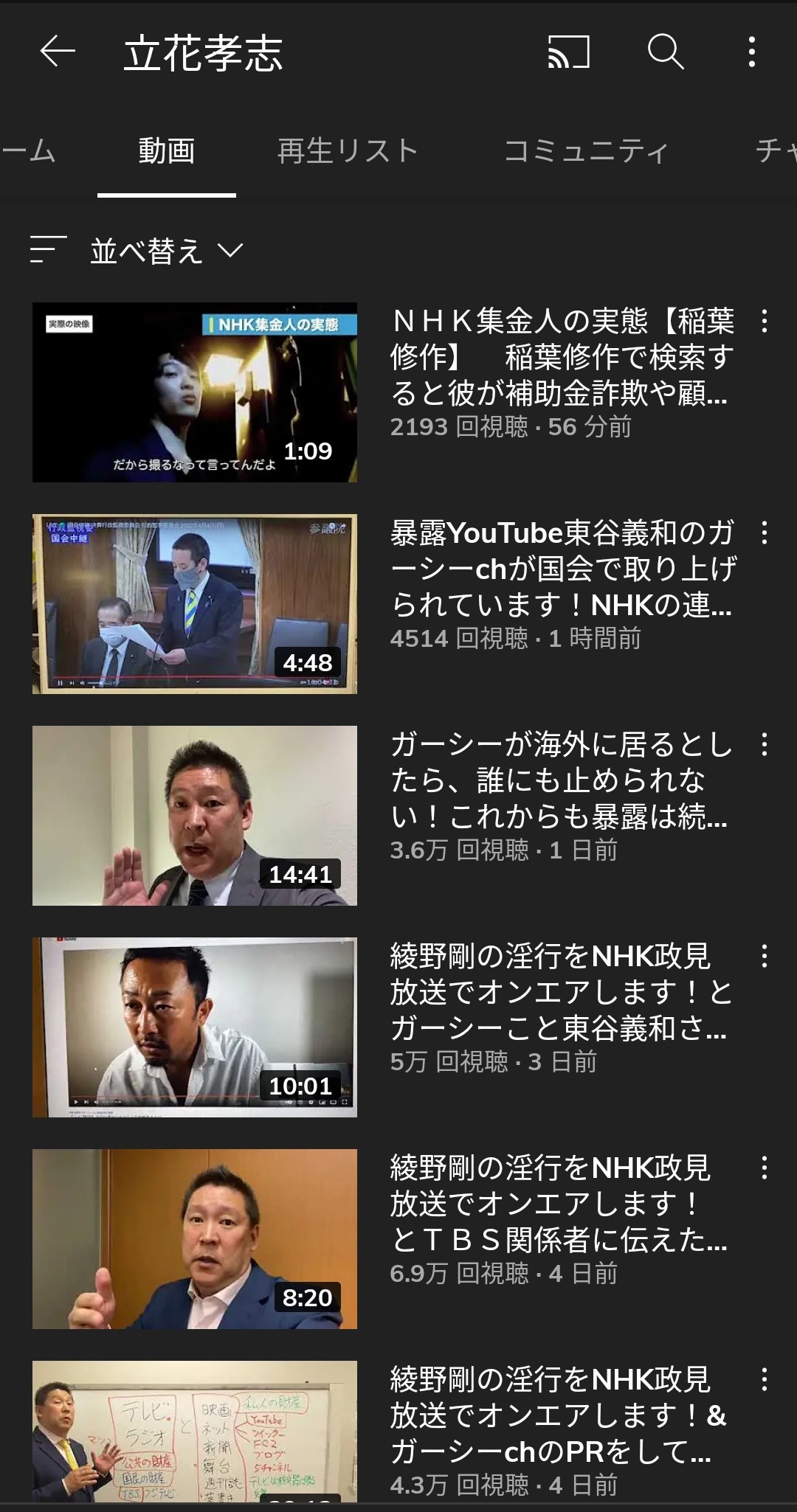Open the top bar overflow menu
The image size is (797, 1512).
751,52
